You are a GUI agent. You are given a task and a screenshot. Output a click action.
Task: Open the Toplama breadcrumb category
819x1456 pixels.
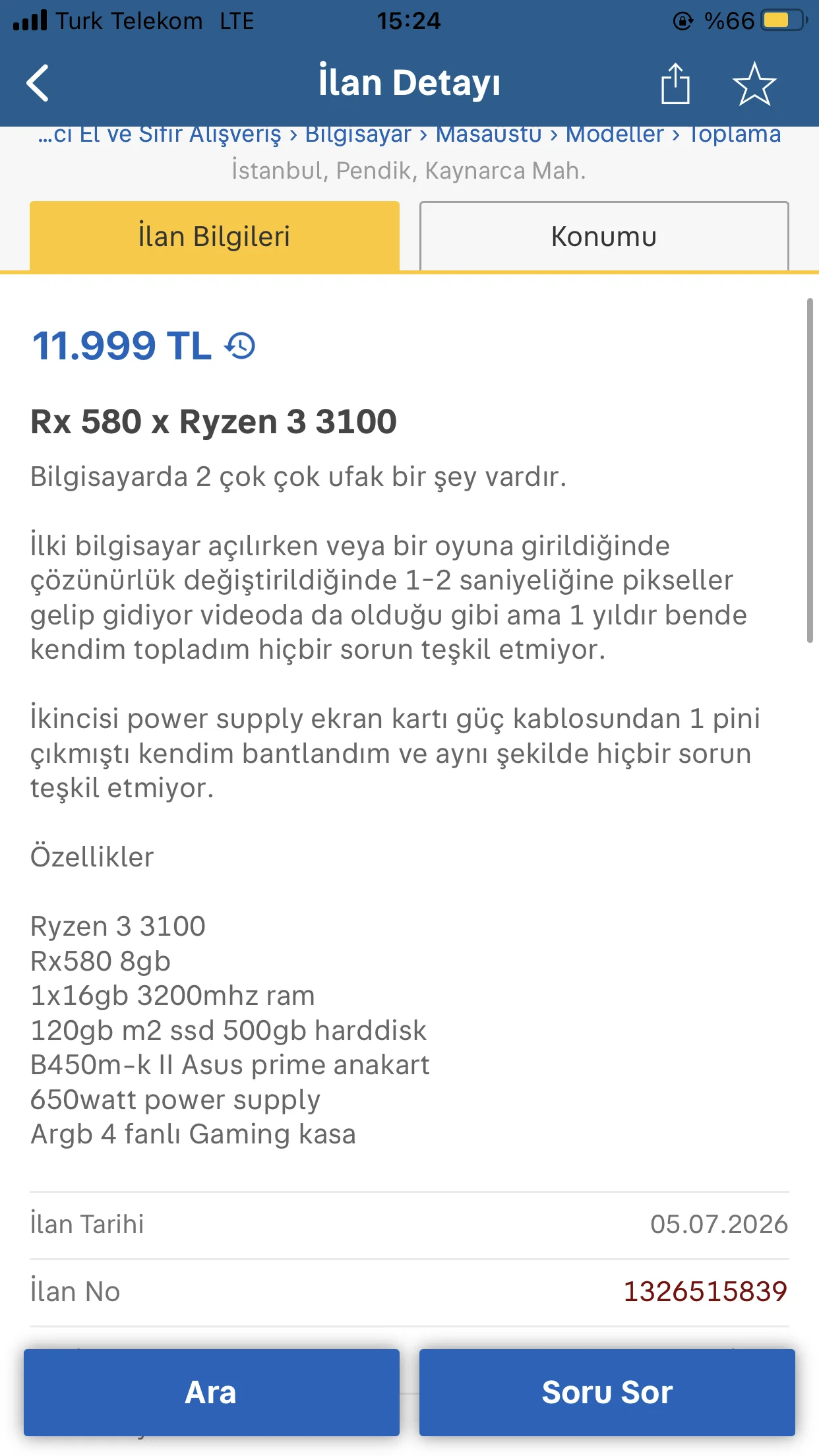(x=735, y=135)
